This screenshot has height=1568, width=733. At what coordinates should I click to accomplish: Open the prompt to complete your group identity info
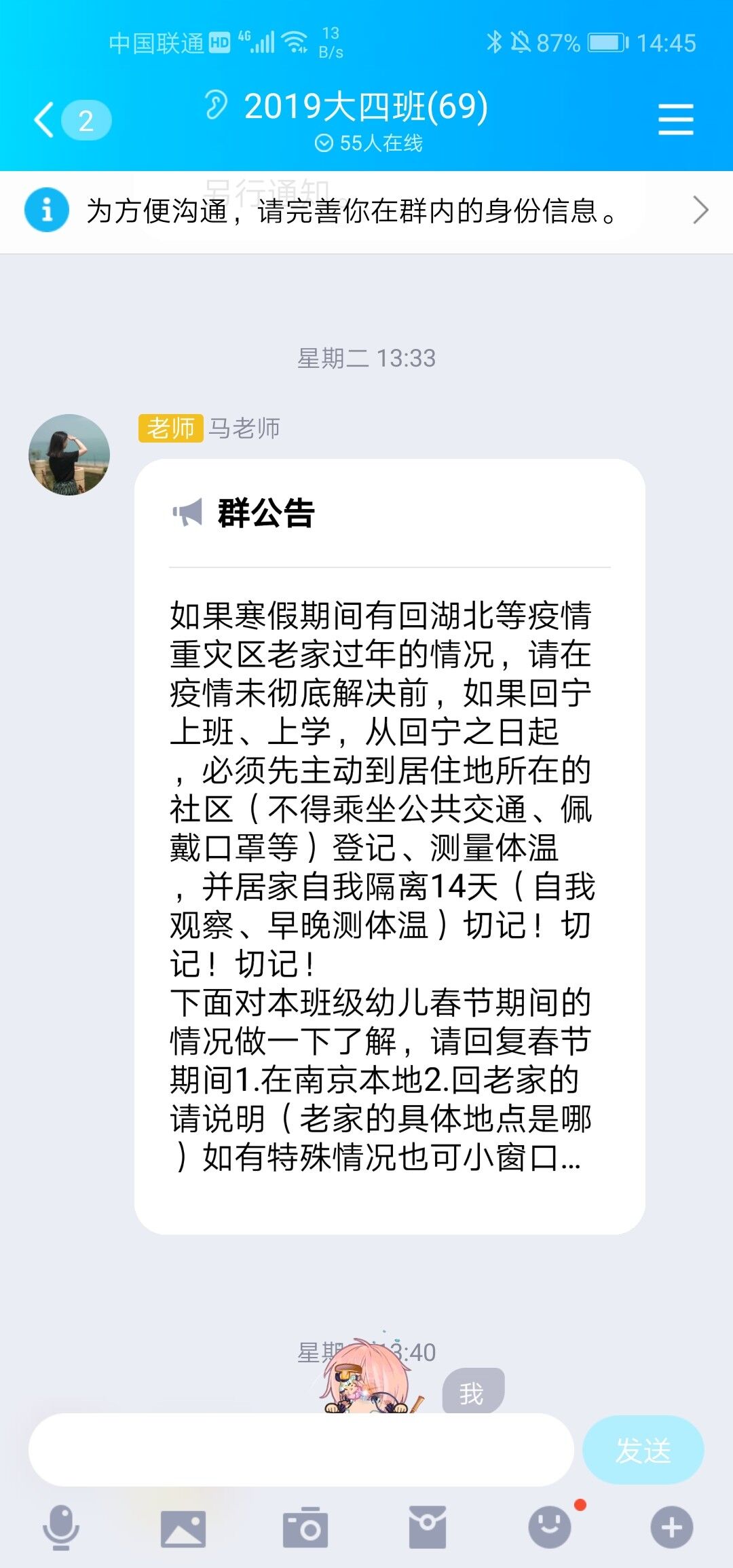coord(366,211)
